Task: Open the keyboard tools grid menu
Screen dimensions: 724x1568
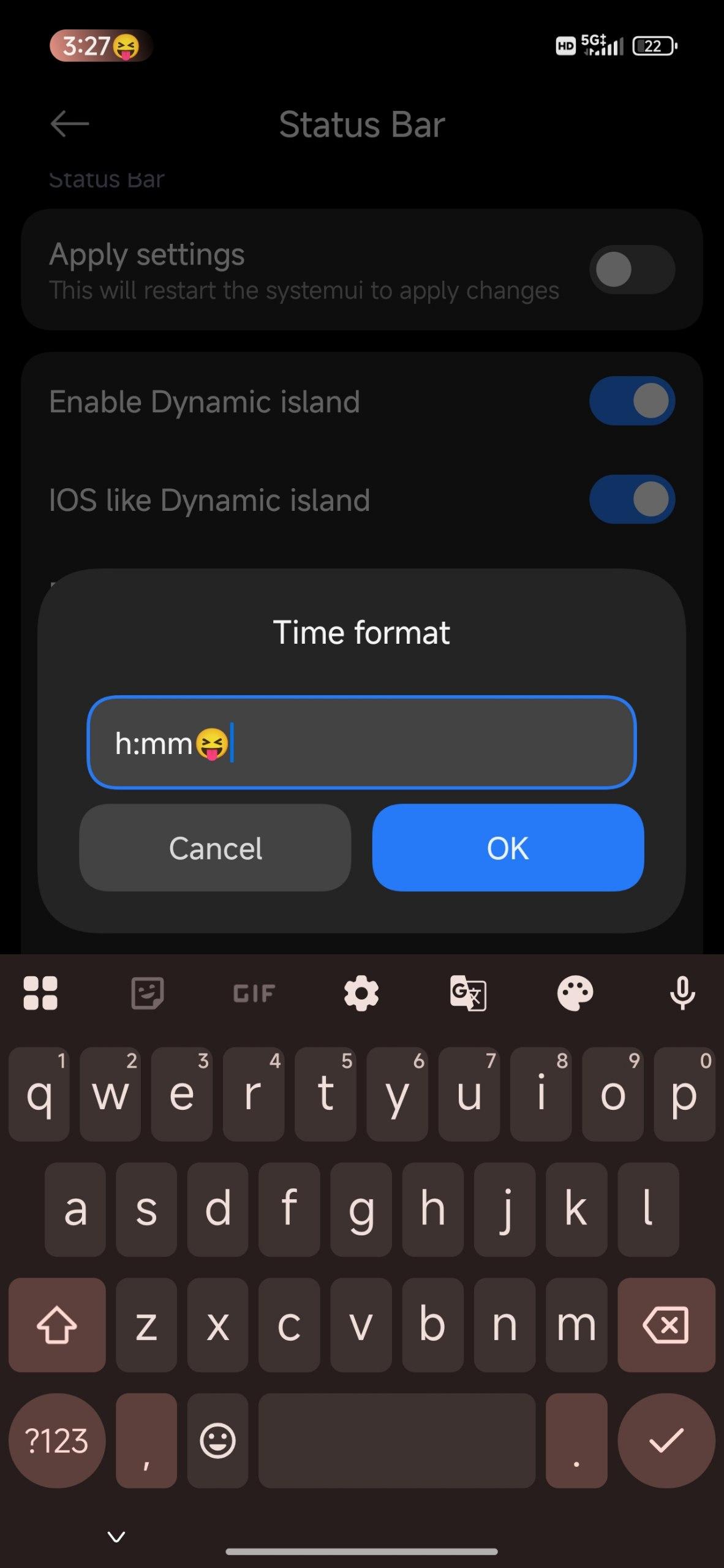Action: tap(40, 993)
